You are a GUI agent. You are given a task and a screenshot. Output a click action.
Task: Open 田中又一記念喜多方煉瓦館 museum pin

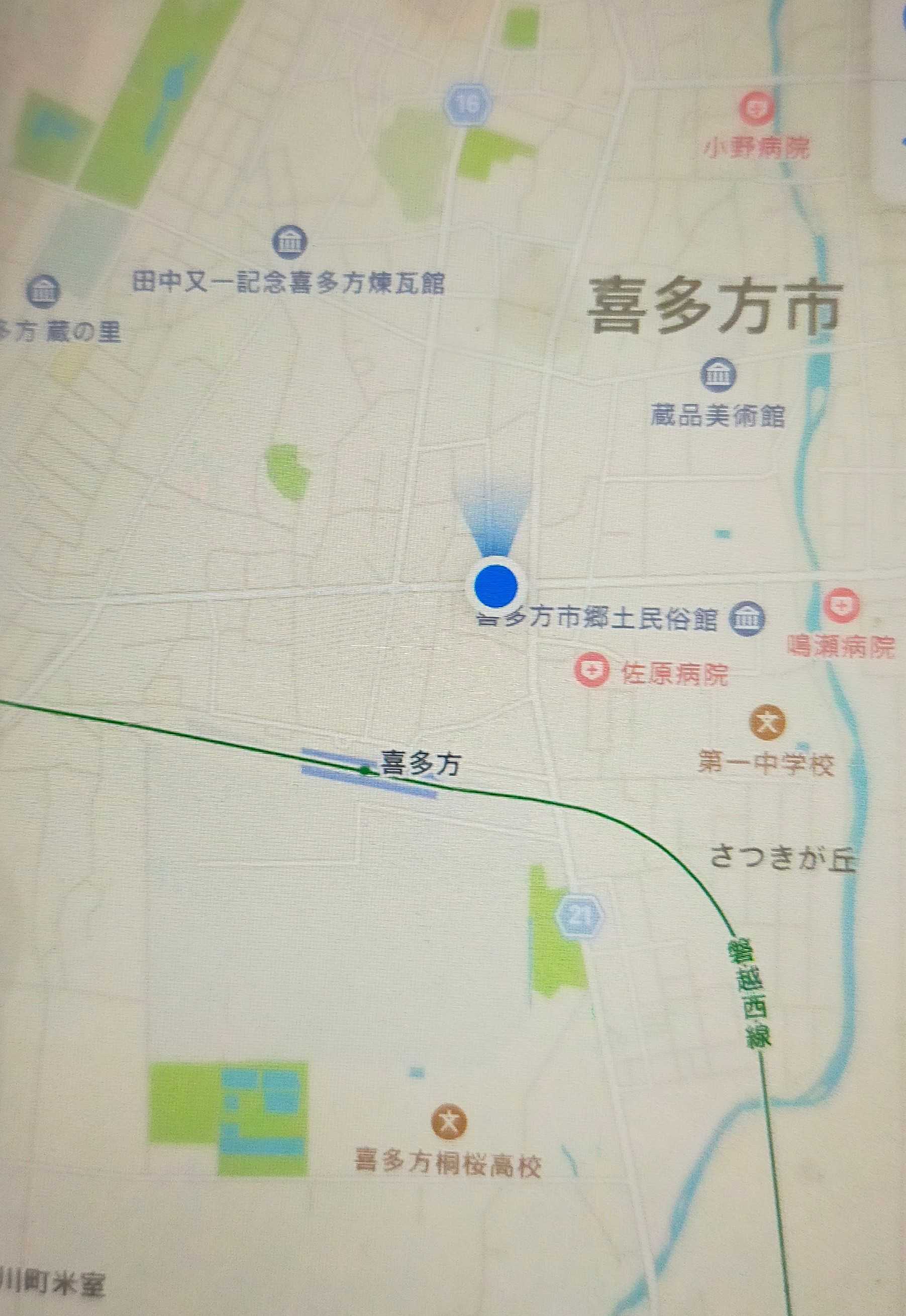290,242
